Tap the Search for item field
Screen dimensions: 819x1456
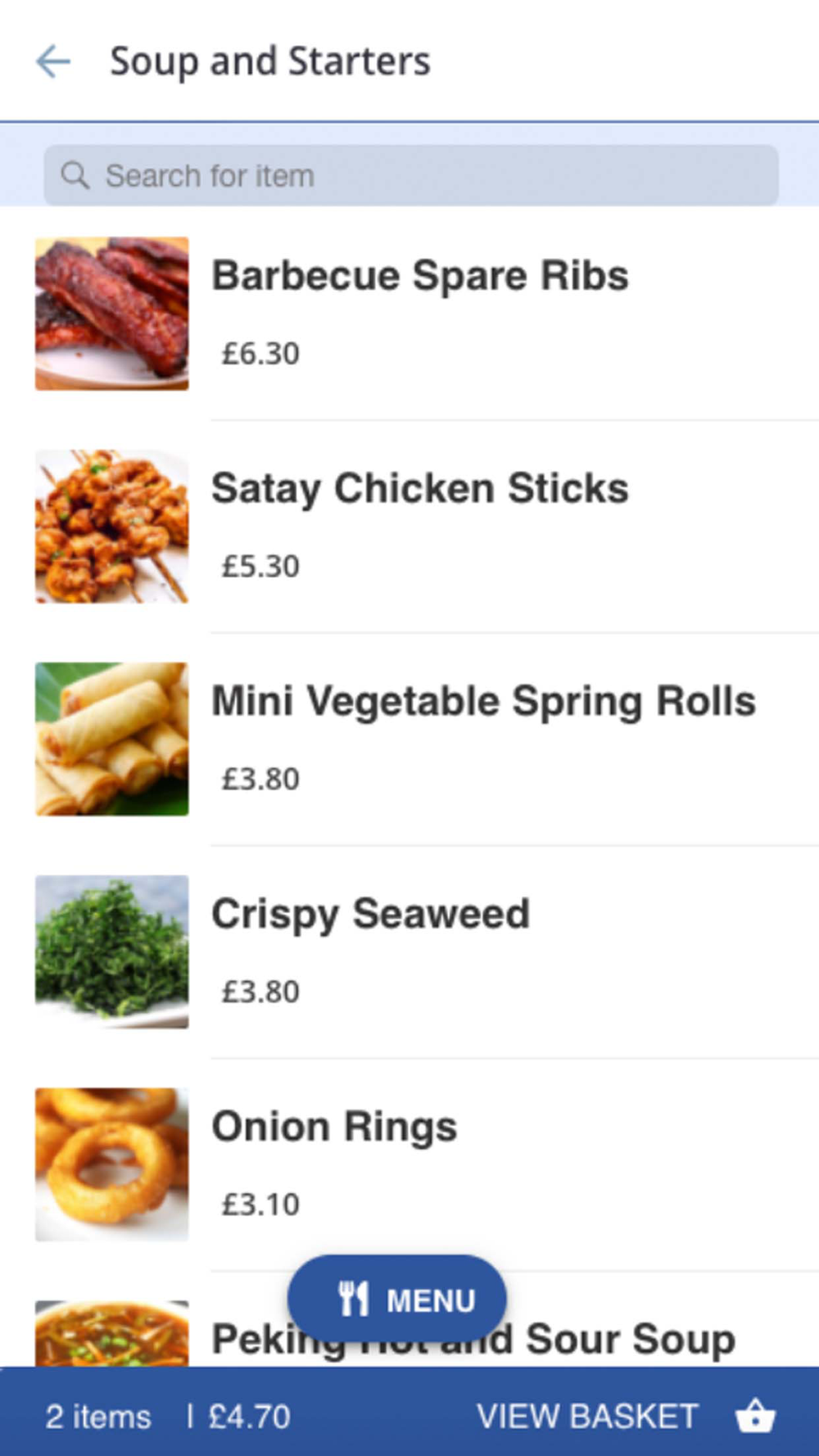409,176
